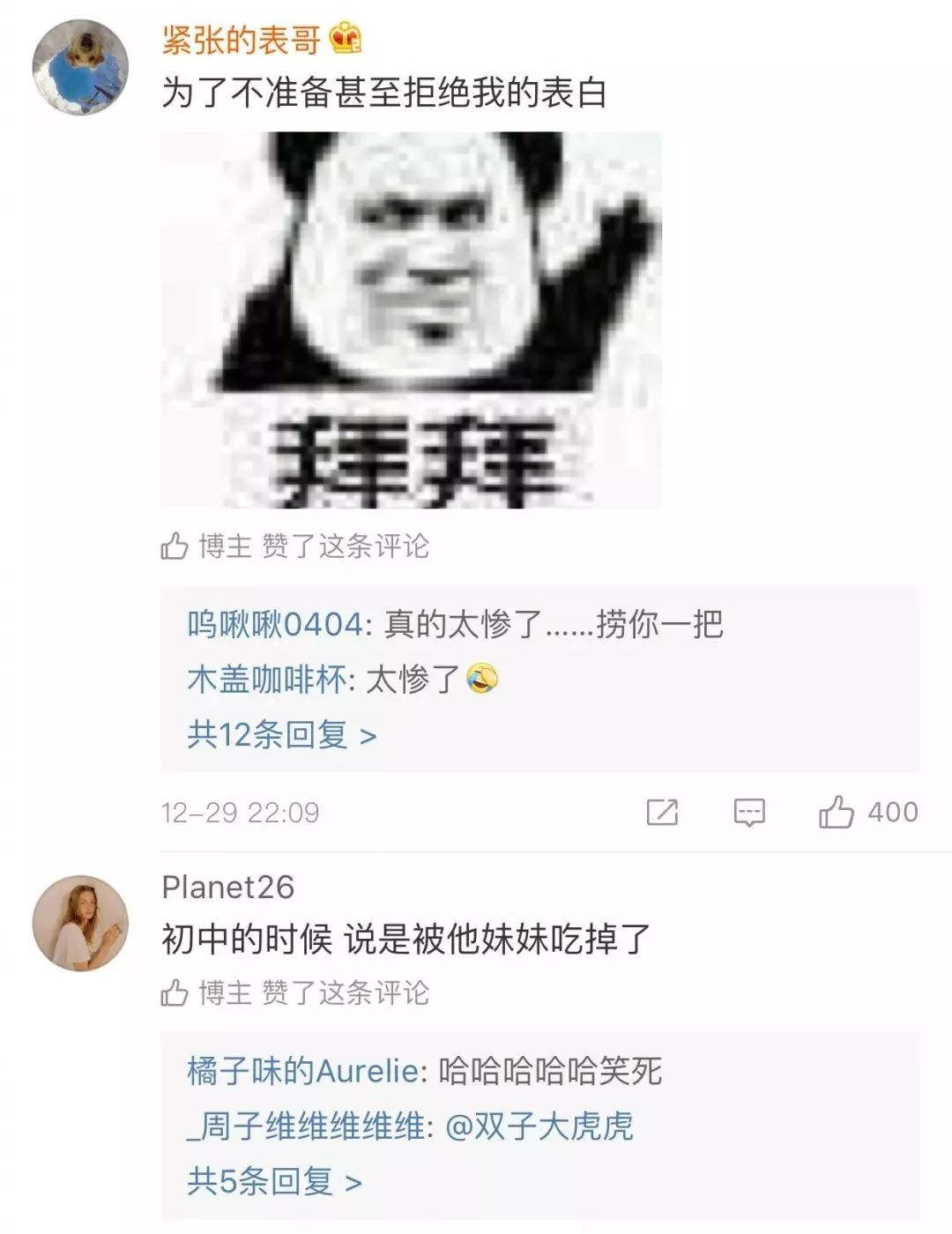Expand 共5条回复 replies
The width and height of the screenshot is (952, 1234).
[x=274, y=1181]
